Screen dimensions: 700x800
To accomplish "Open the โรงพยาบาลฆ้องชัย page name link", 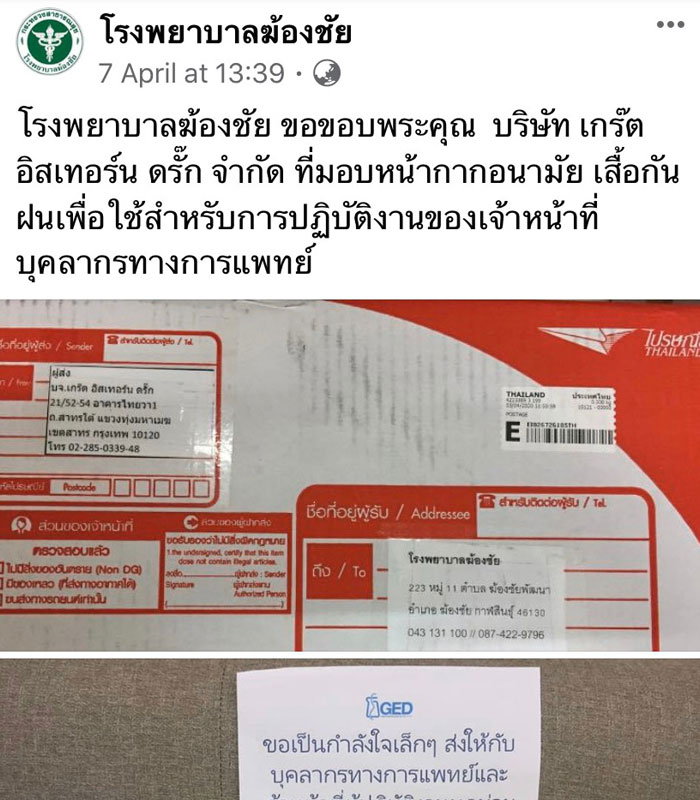I will point(226,33).
